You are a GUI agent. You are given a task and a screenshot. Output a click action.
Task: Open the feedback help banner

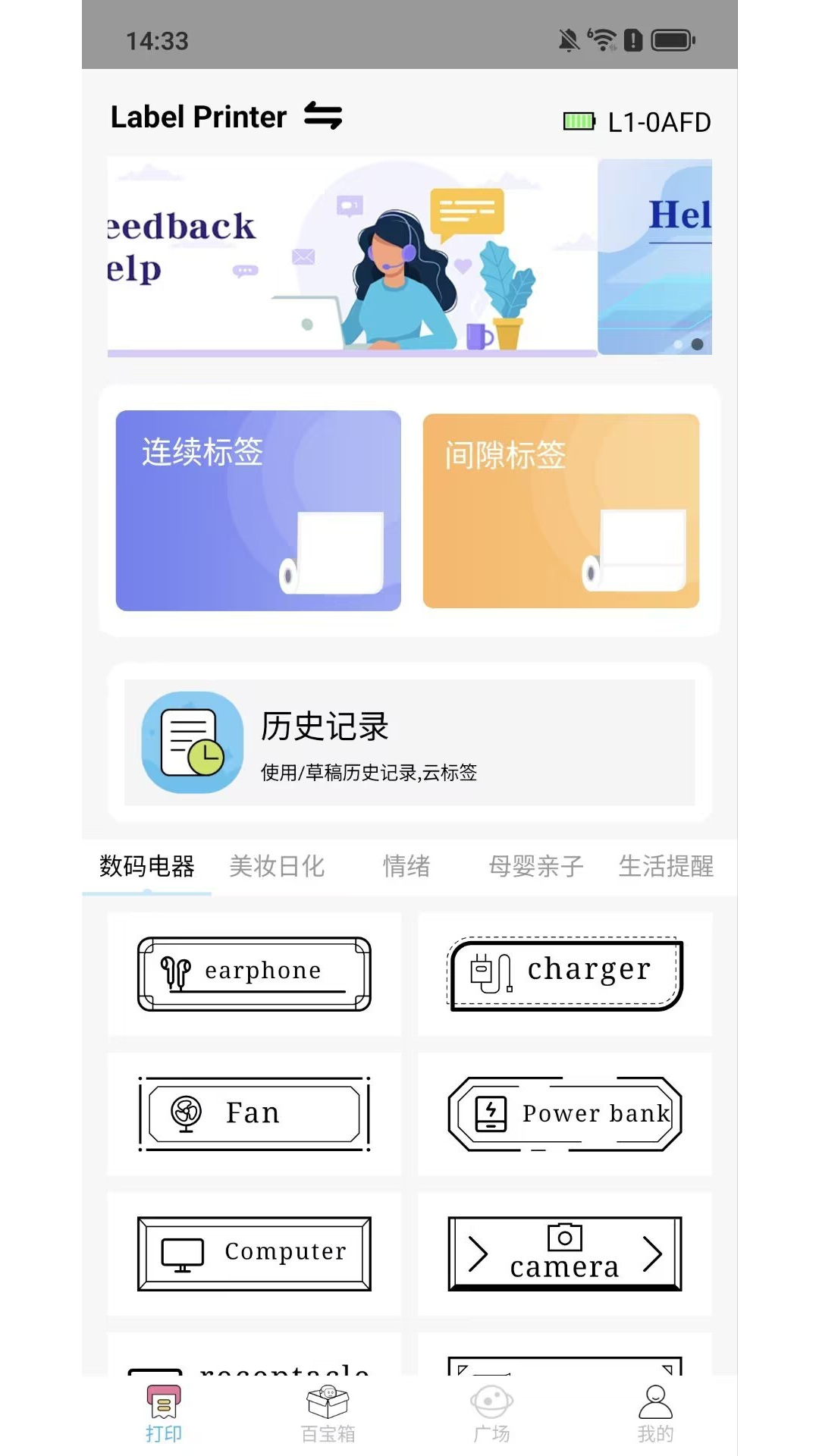tap(352, 256)
